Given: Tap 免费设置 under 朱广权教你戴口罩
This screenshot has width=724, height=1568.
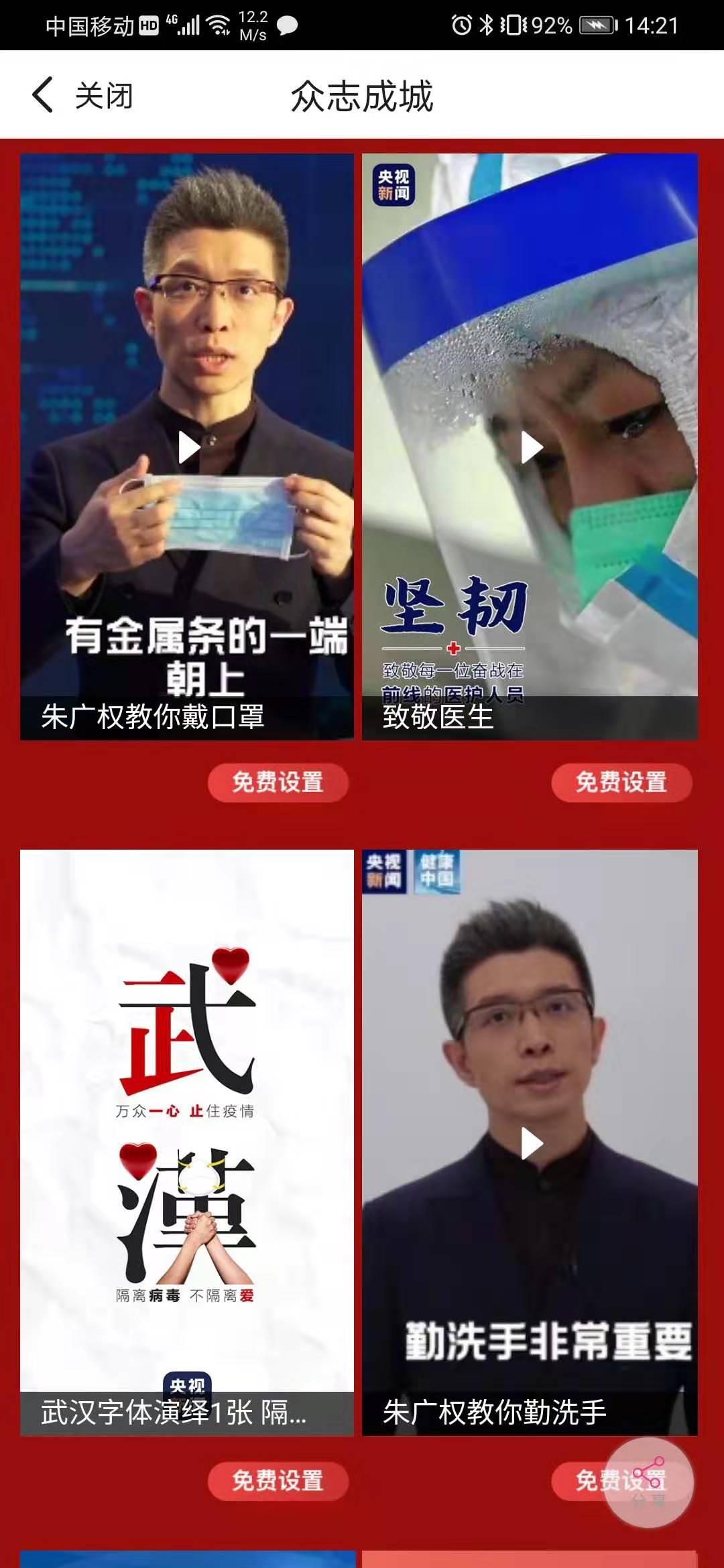Looking at the screenshot, I should pyautogui.click(x=278, y=783).
